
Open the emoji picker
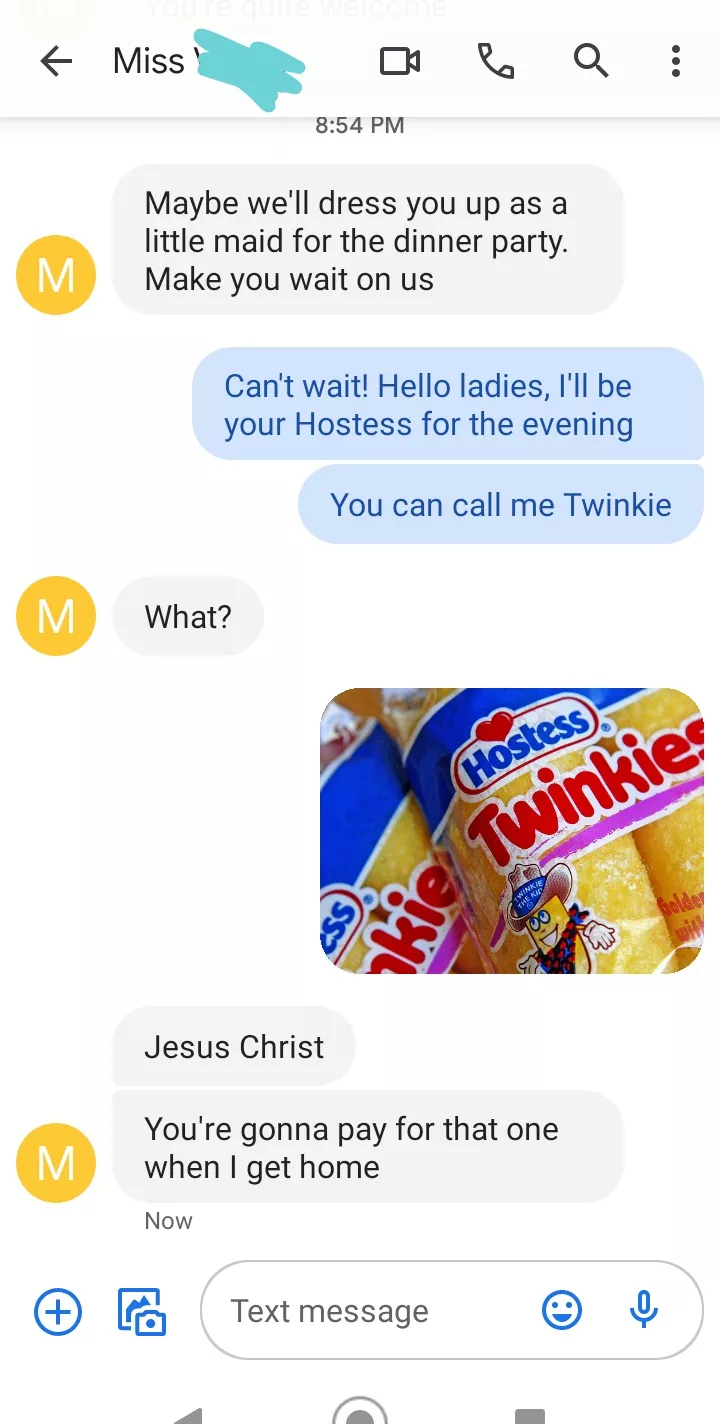pos(562,1310)
